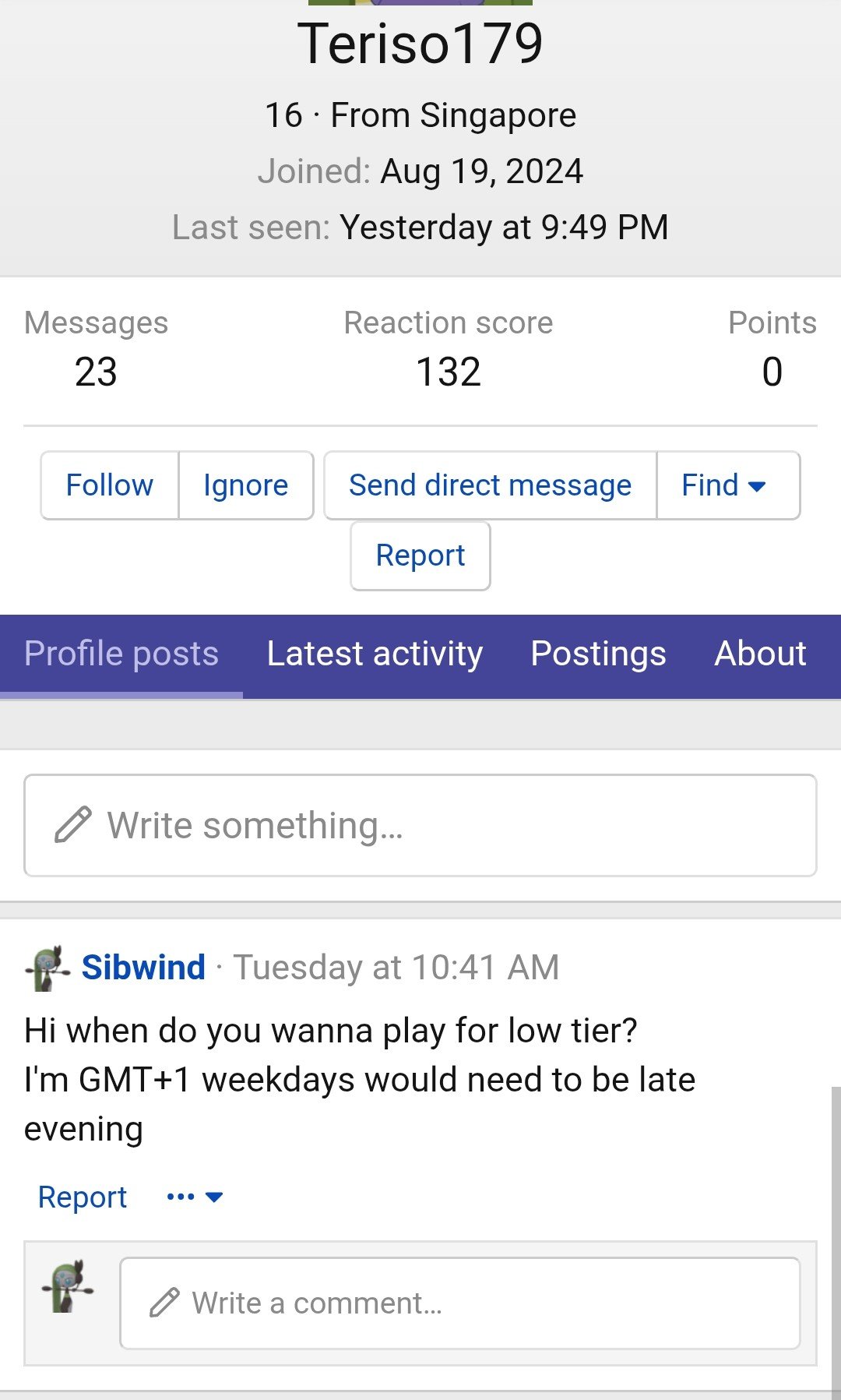Report this user's profile
The image size is (841, 1400).
[420, 555]
